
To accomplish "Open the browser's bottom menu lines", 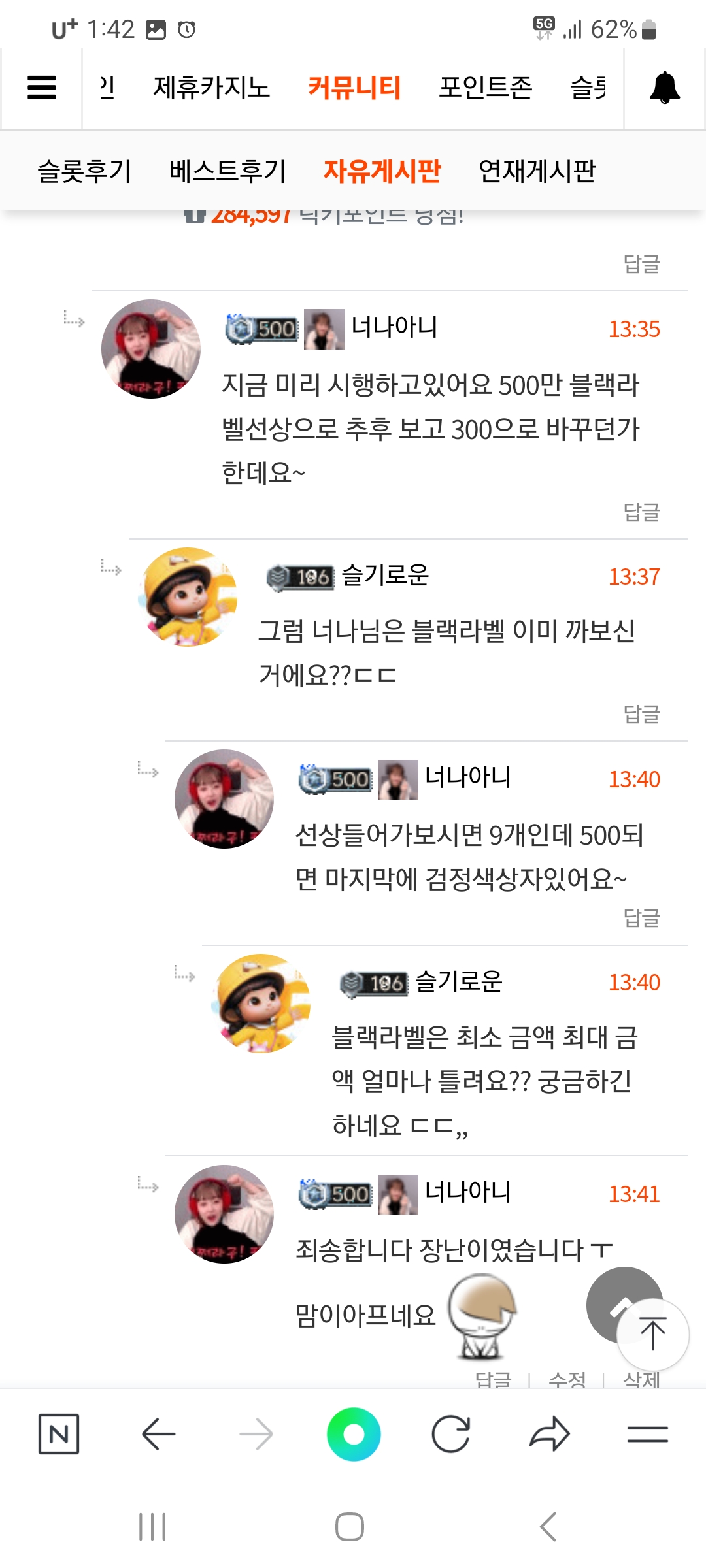I will click(647, 1434).
